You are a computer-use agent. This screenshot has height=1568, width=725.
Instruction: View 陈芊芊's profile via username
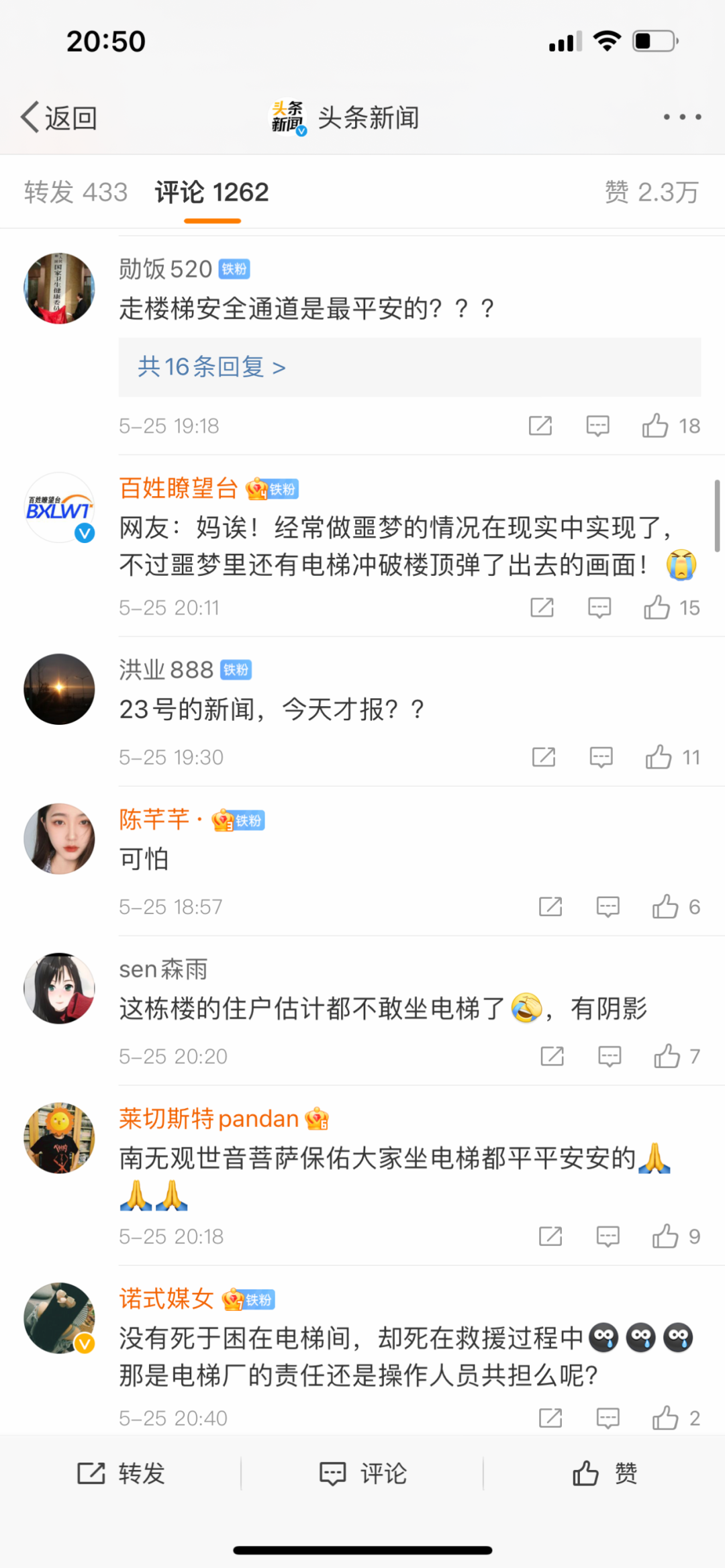[x=154, y=820]
